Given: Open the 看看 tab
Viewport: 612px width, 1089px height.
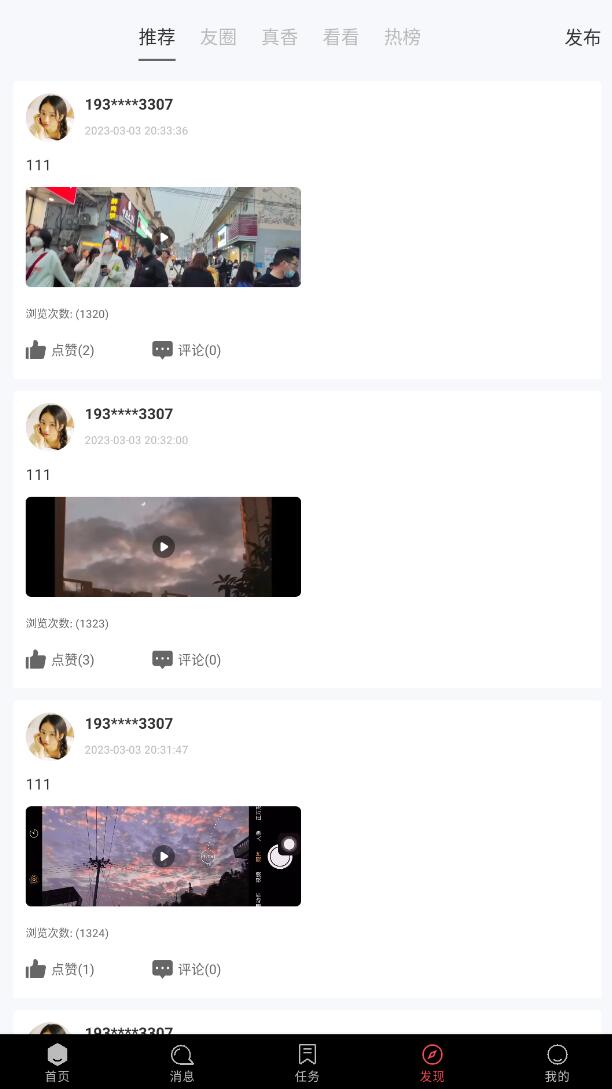Looking at the screenshot, I should point(340,37).
